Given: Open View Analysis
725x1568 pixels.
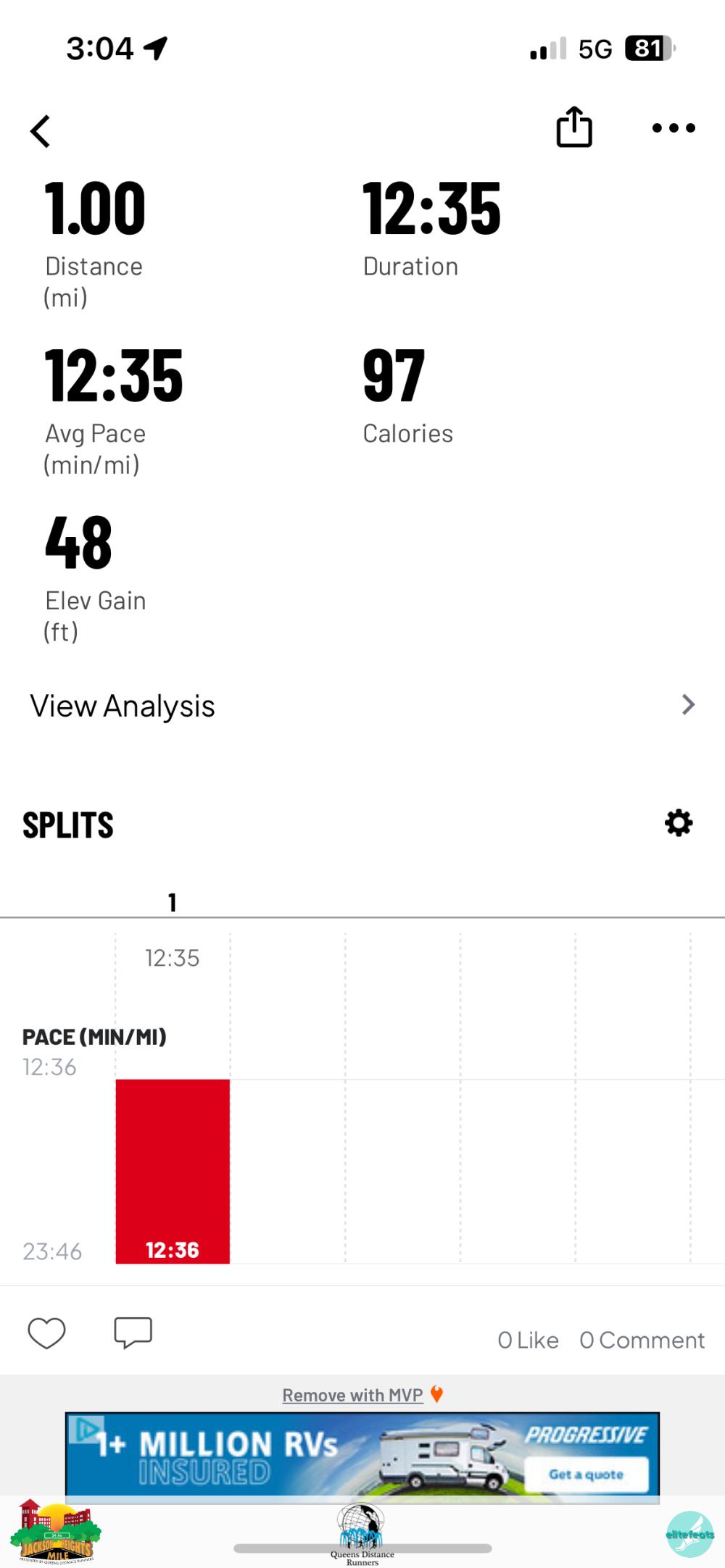Looking at the screenshot, I should (362, 706).
